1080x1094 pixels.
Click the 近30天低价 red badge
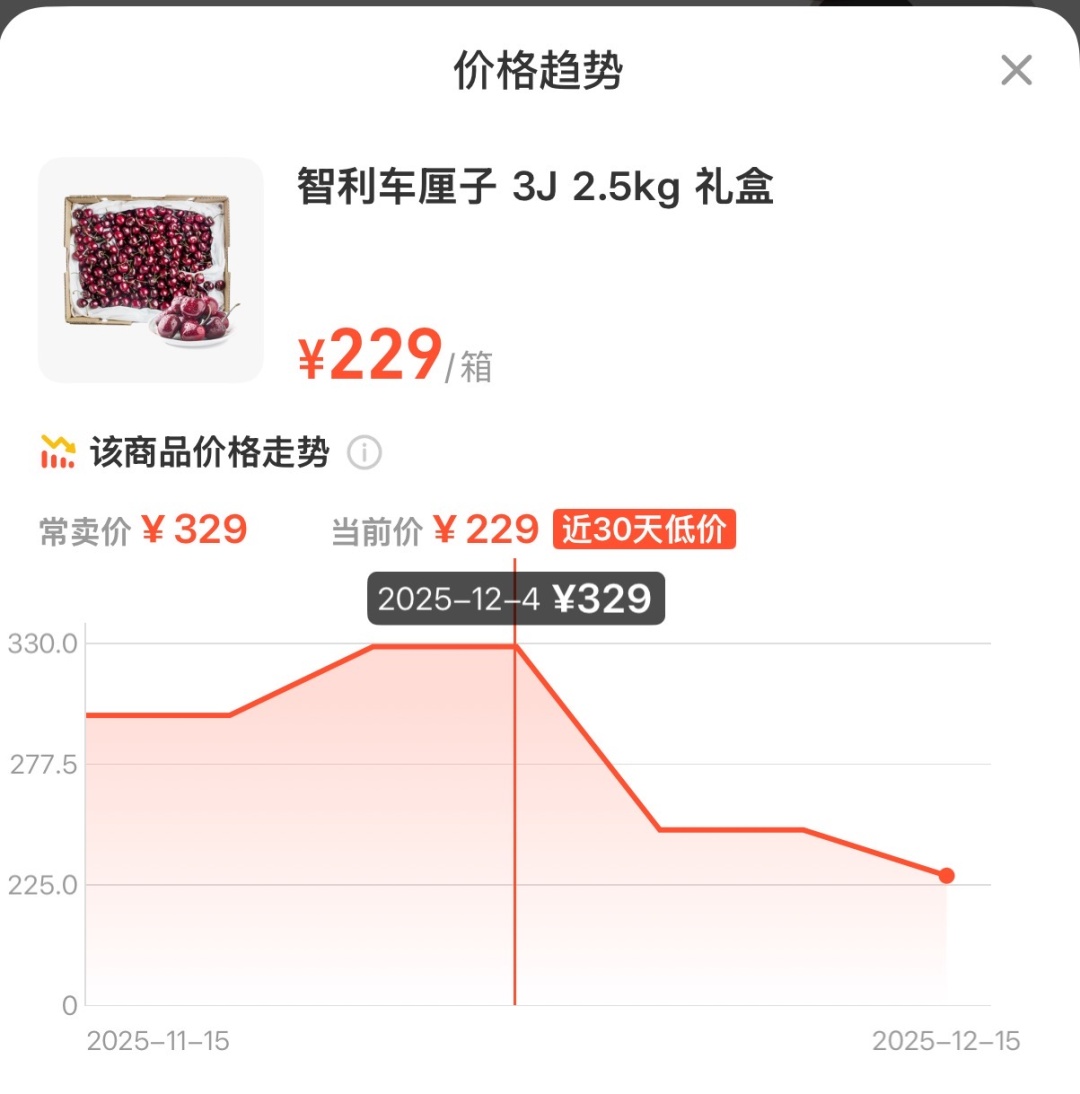[x=644, y=530]
